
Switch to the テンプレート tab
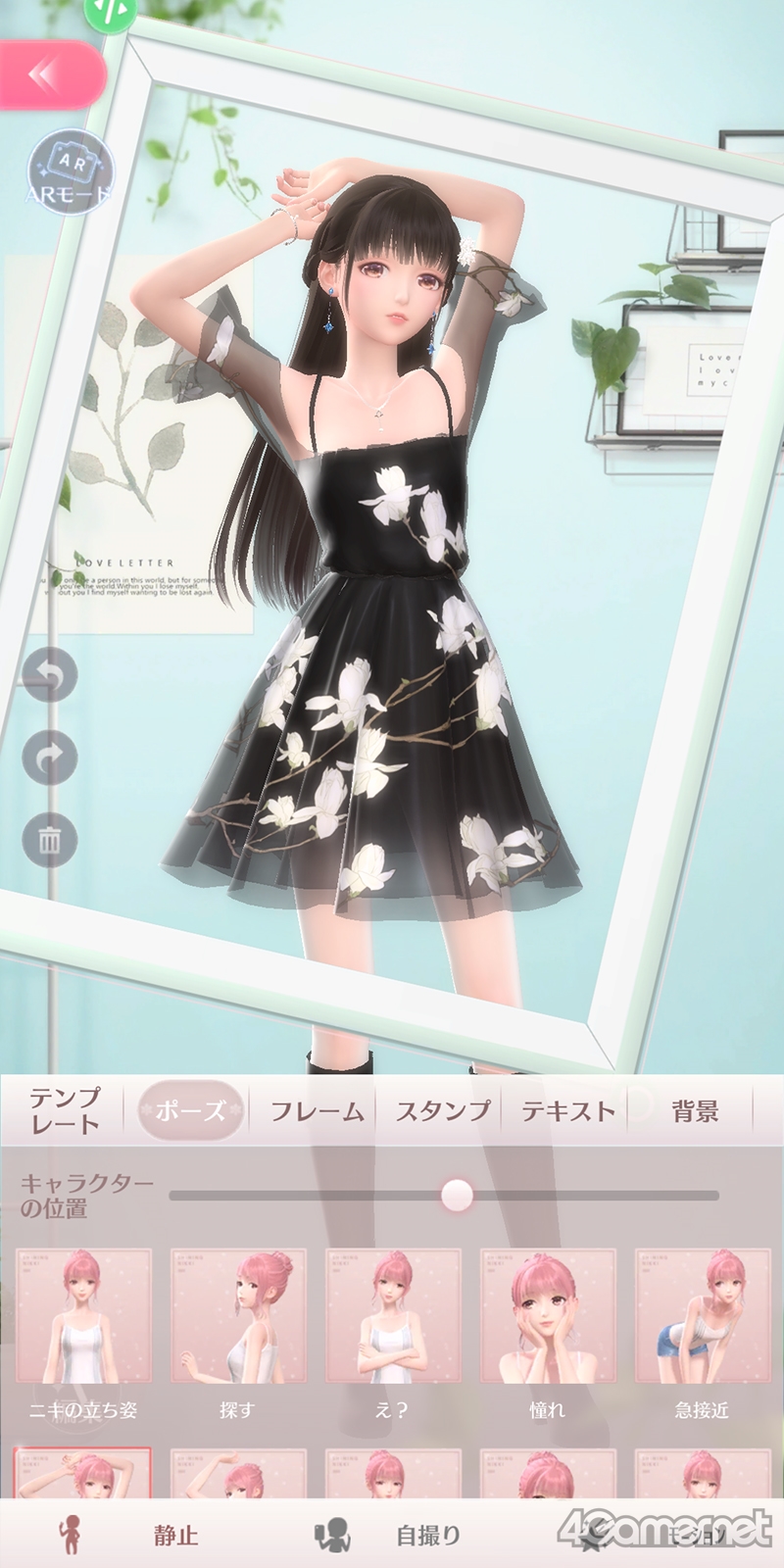coord(65,1110)
